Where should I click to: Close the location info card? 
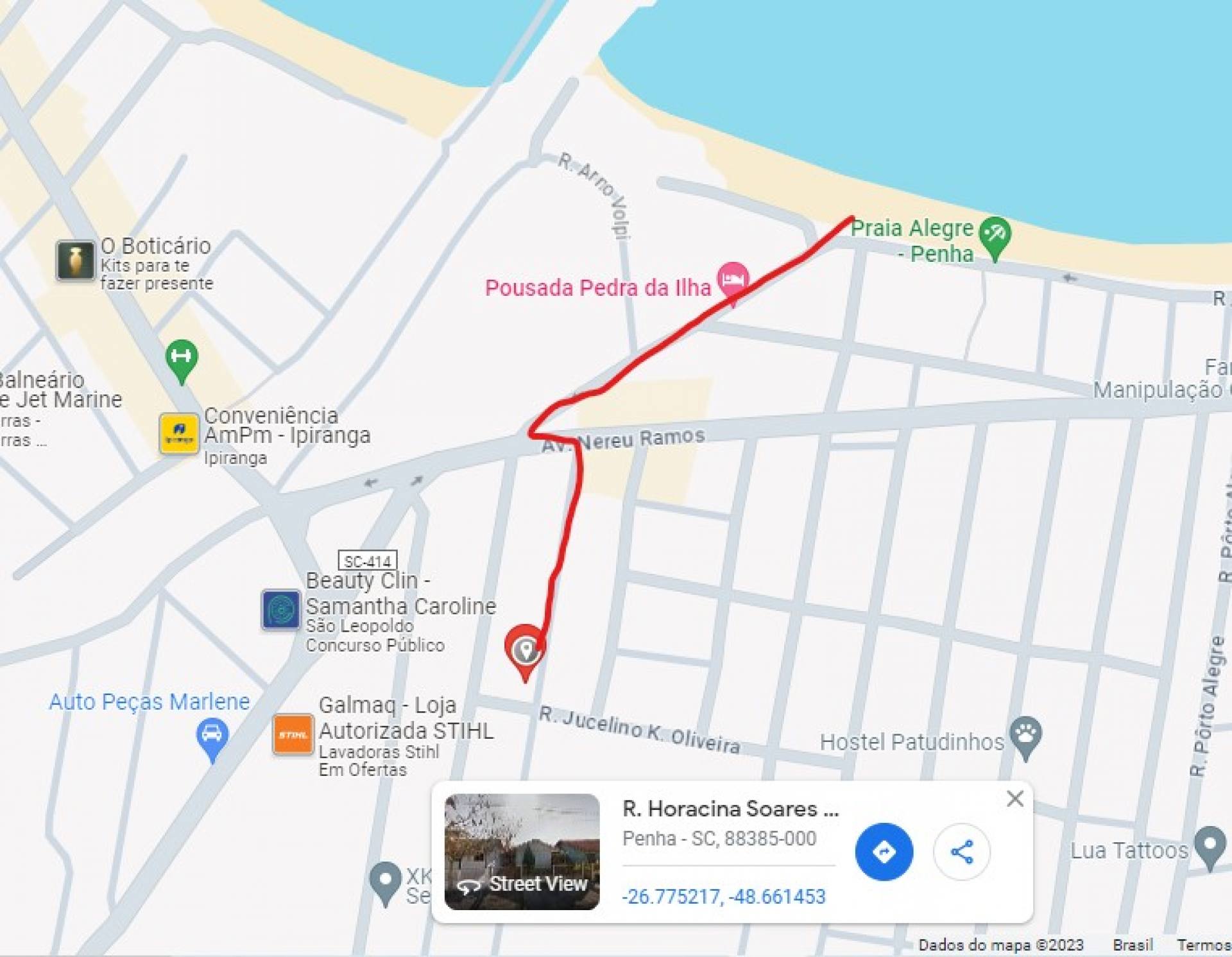coord(1014,798)
